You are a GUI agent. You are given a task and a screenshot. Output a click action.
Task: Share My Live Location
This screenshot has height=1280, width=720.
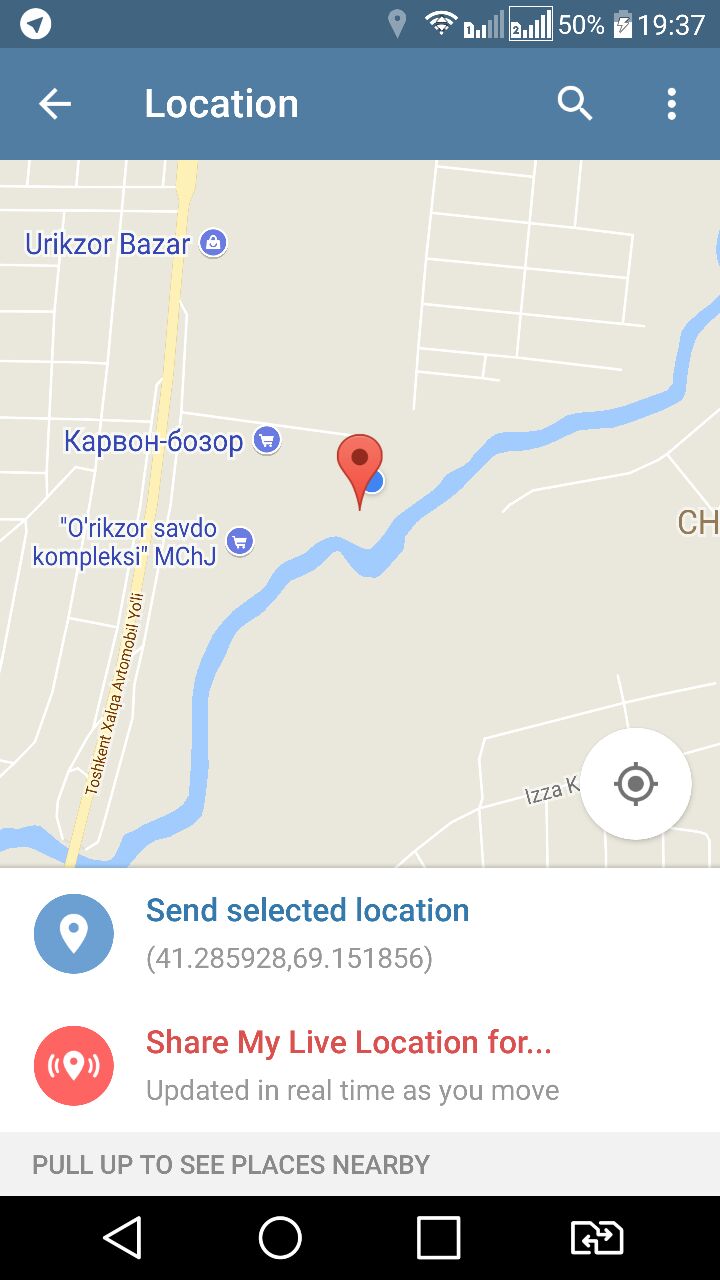(x=348, y=1064)
